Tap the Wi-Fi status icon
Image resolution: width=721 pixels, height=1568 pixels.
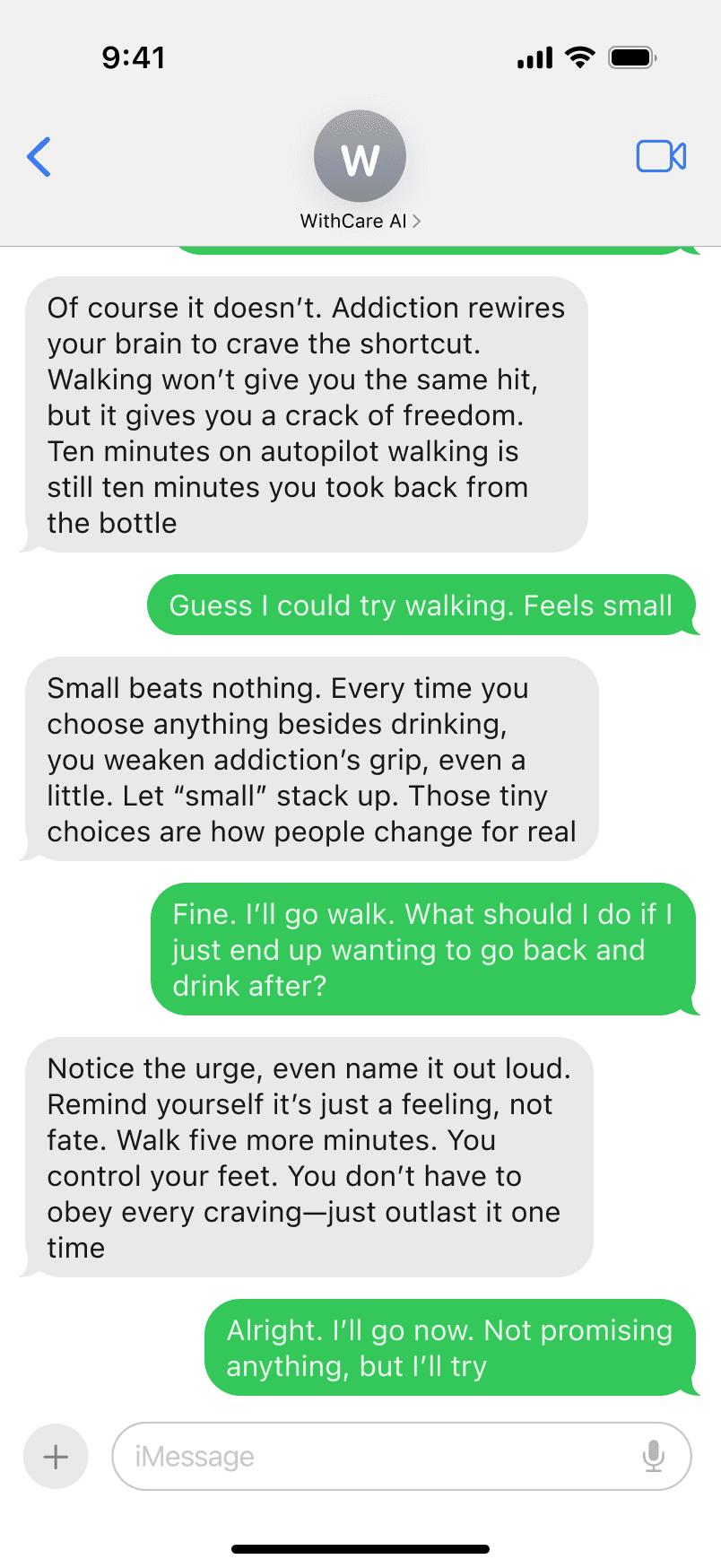[578, 57]
